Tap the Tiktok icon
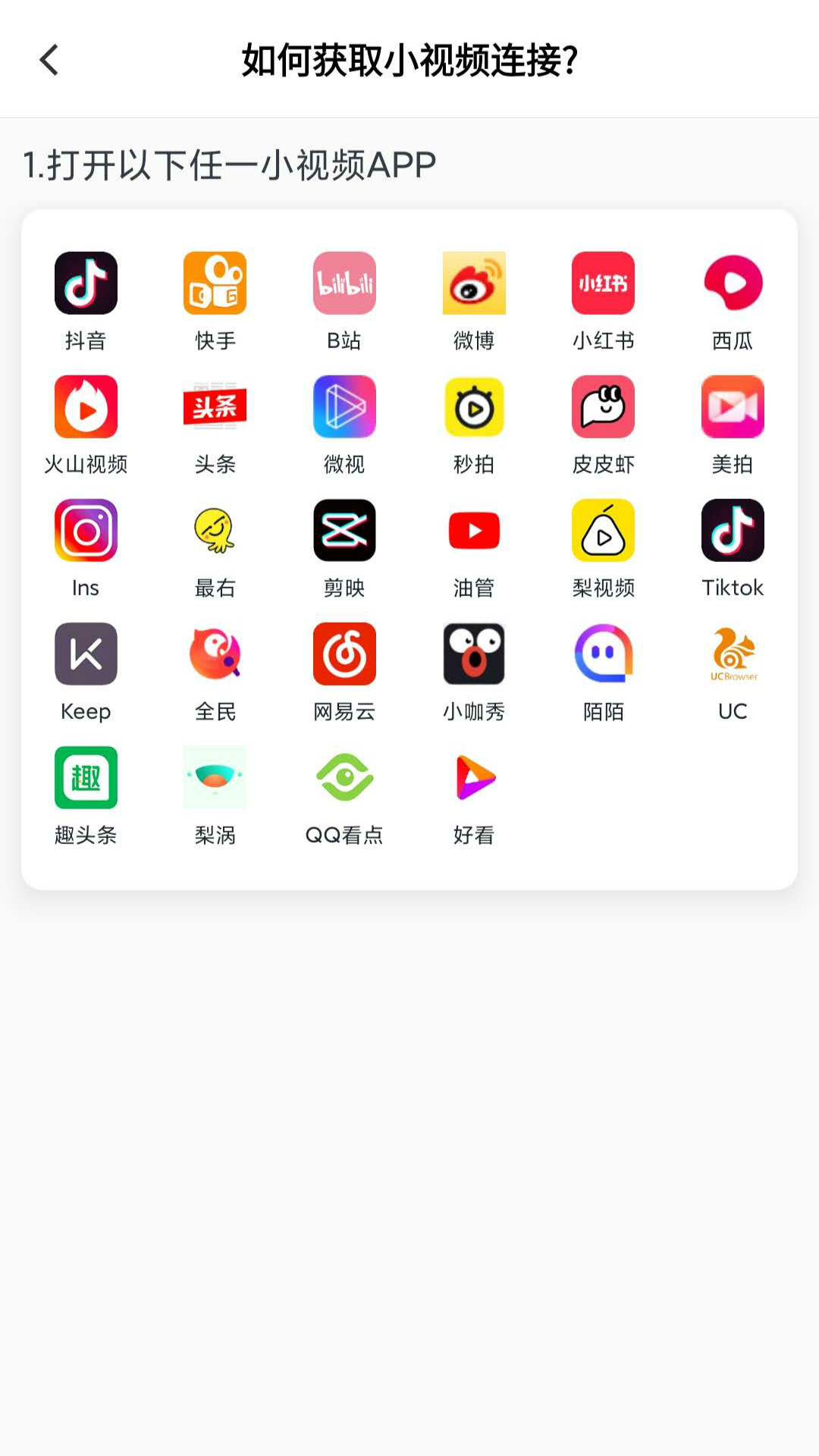Viewport: 819px width, 1456px height. (x=733, y=531)
